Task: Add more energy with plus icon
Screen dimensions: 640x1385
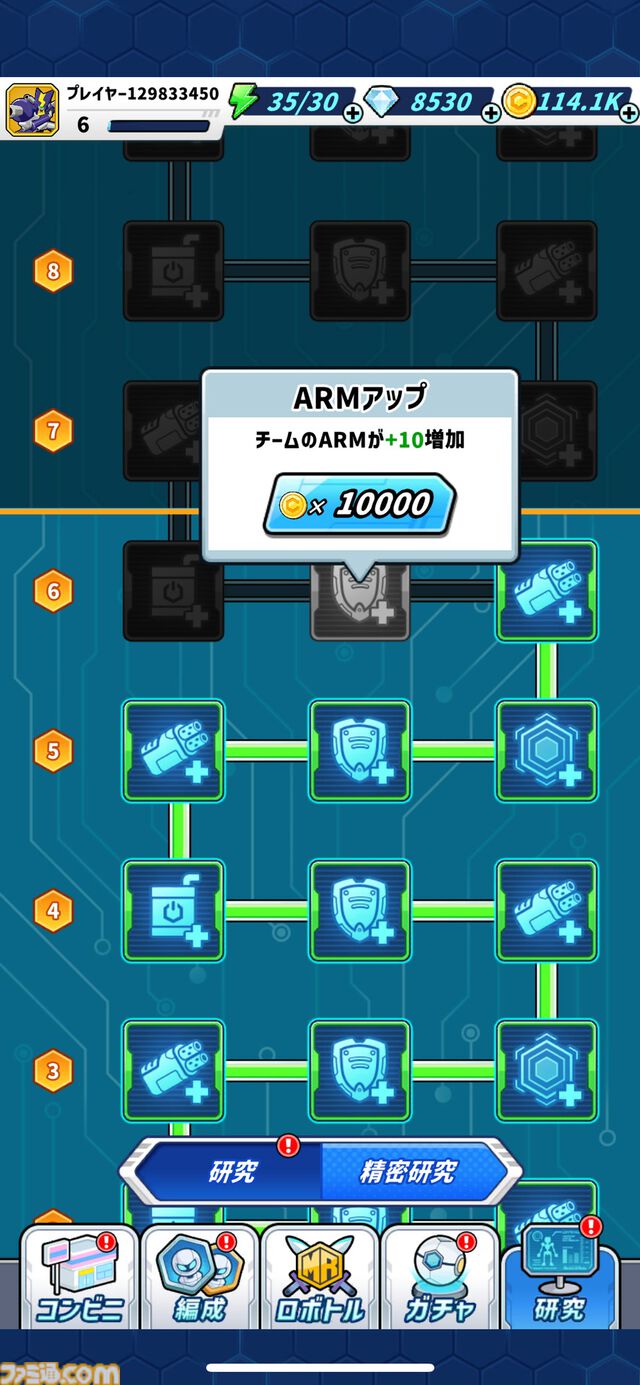Action: (353, 114)
